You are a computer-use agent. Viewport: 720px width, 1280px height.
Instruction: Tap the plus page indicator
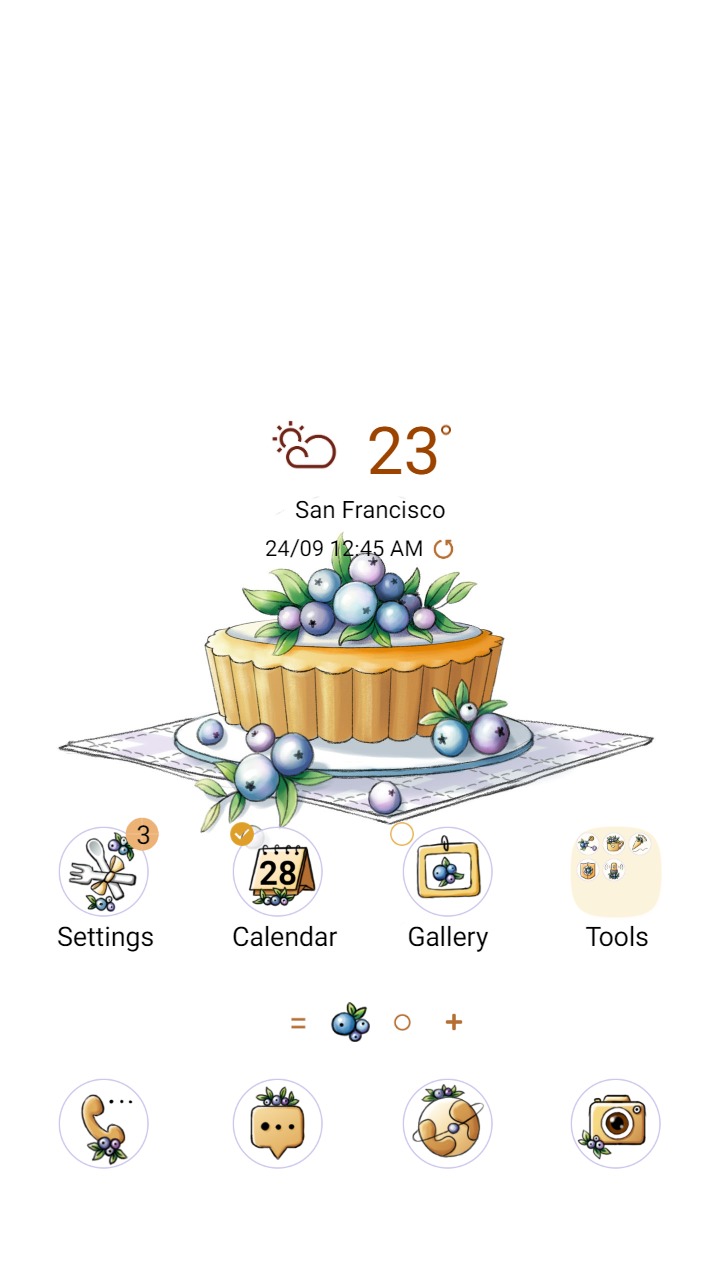coord(454,1022)
